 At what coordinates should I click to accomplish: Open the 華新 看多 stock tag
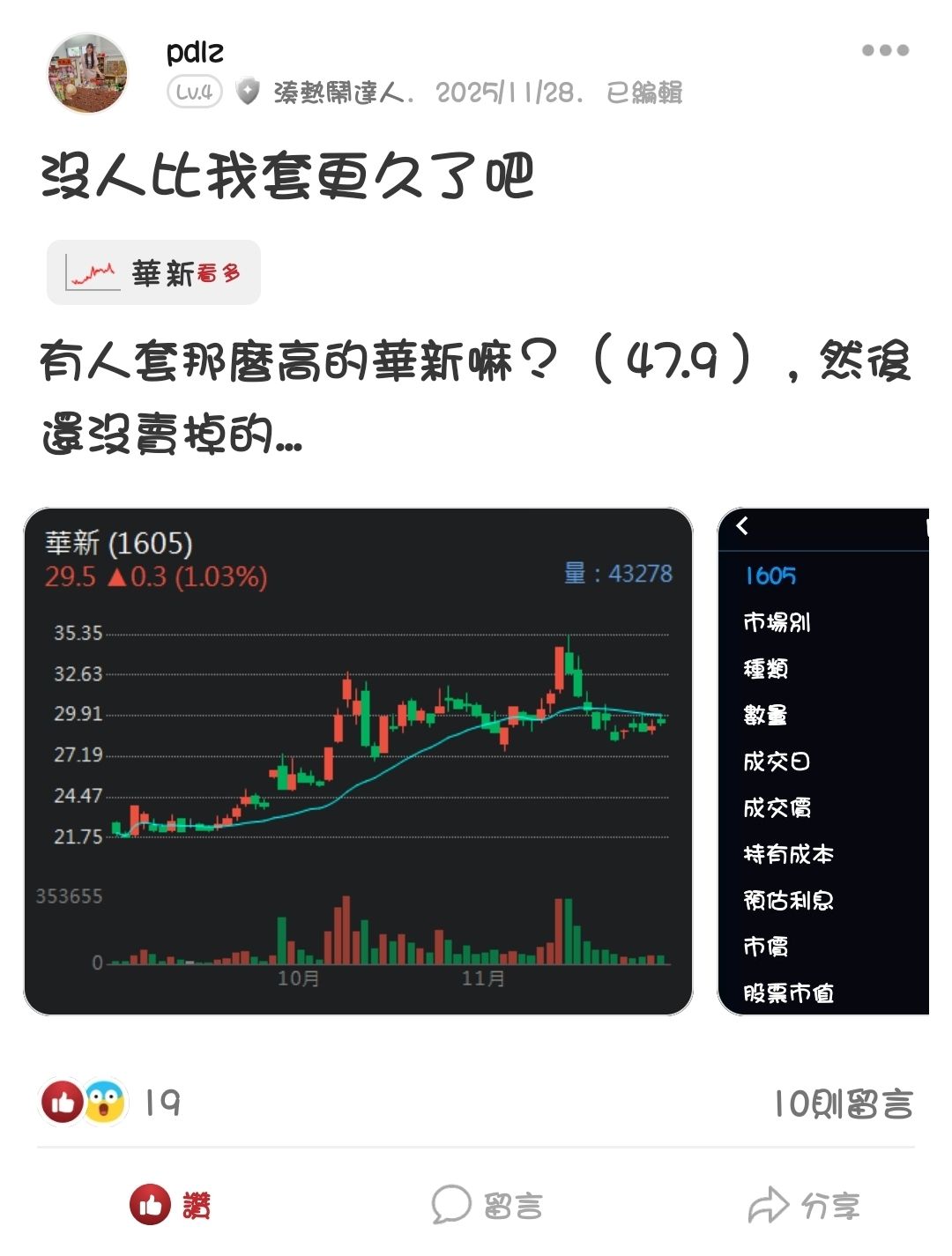click(154, 273)
